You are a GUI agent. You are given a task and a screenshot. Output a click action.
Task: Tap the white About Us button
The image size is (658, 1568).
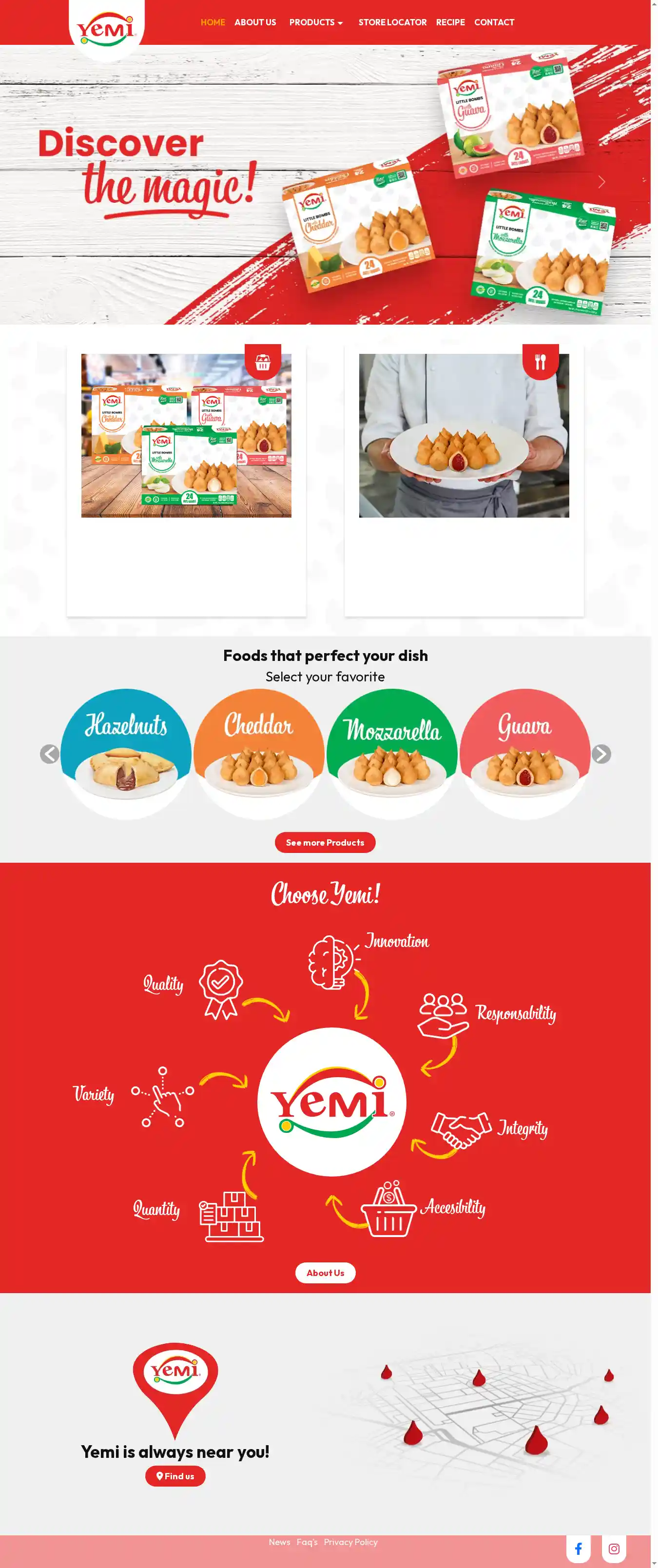(325, 1273)
